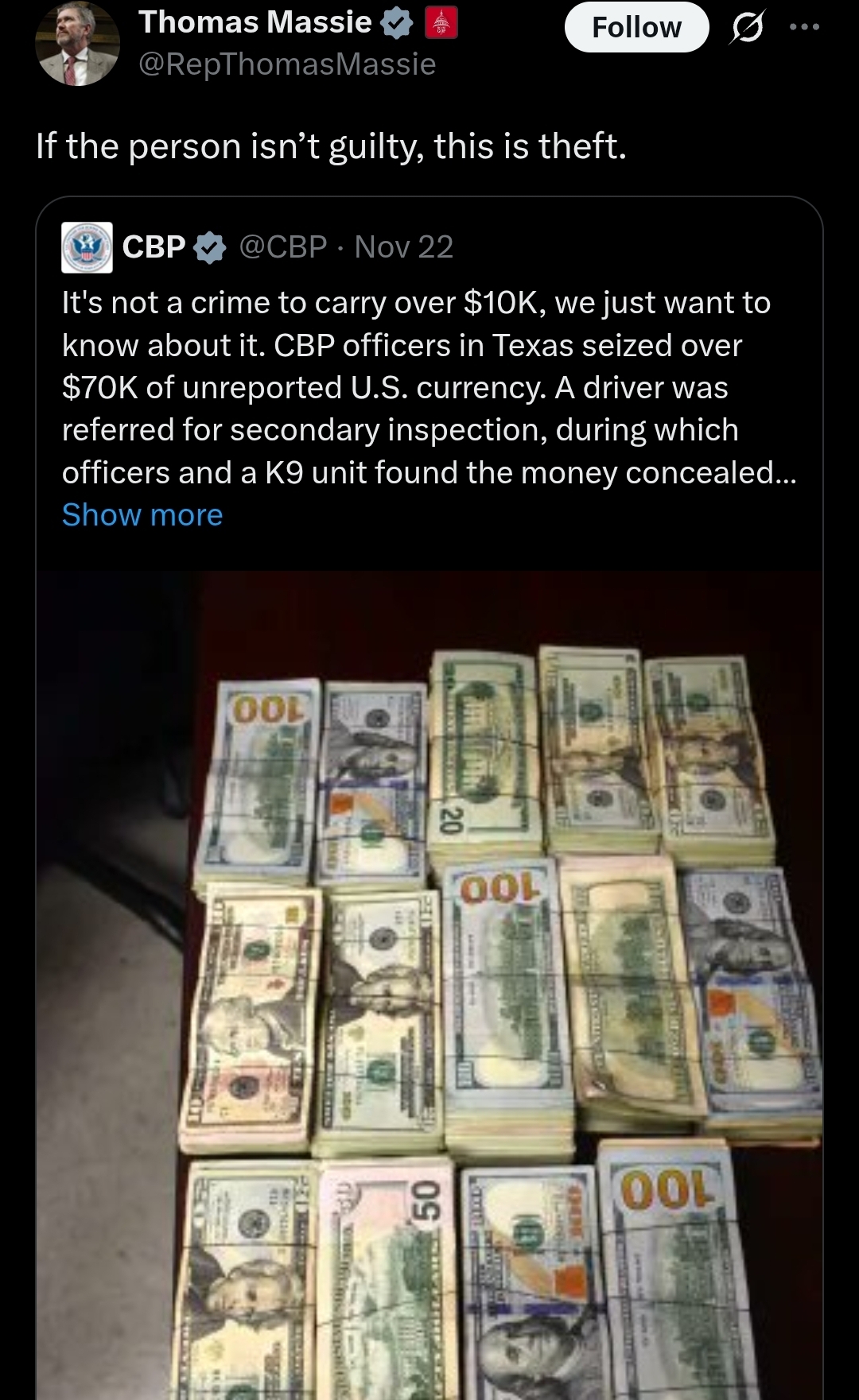Open the seized cash photo
The height and width of the screenshot is (1400, 859).
[x=429, y=986]
